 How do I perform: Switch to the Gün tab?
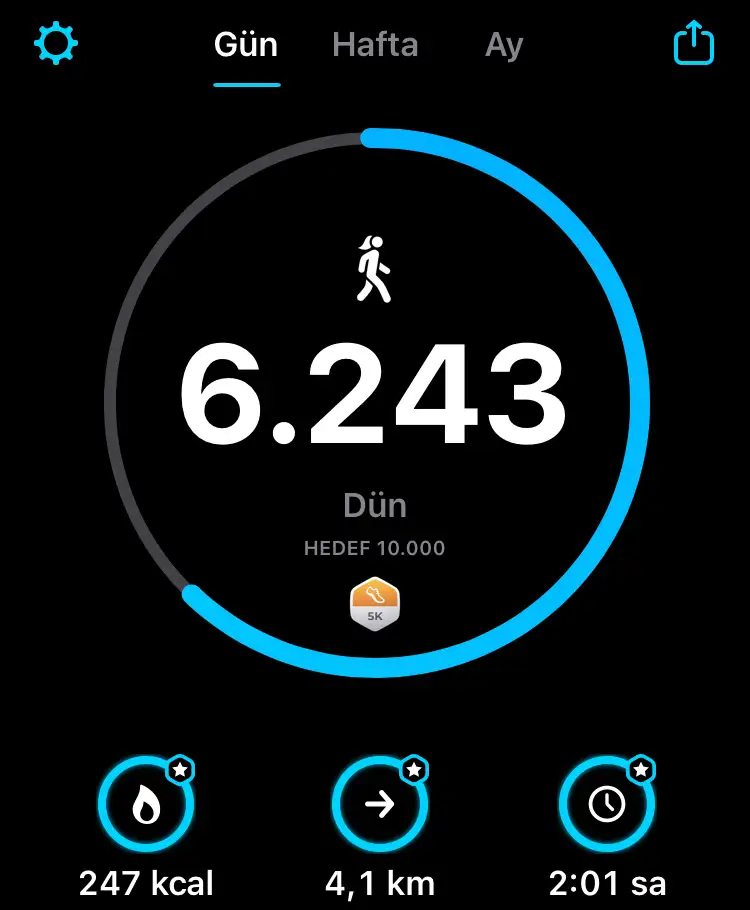[246, 46]
